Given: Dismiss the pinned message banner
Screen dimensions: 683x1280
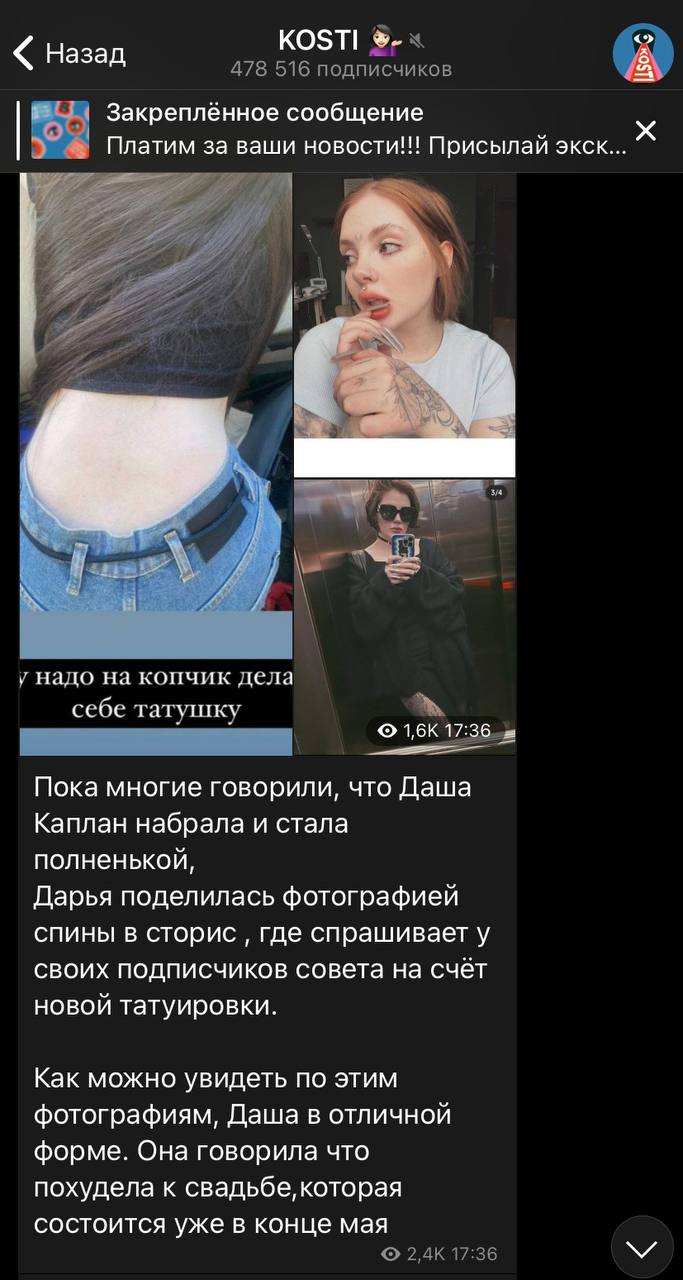Looking at the screenshot, I should click(x=646, y=130).
